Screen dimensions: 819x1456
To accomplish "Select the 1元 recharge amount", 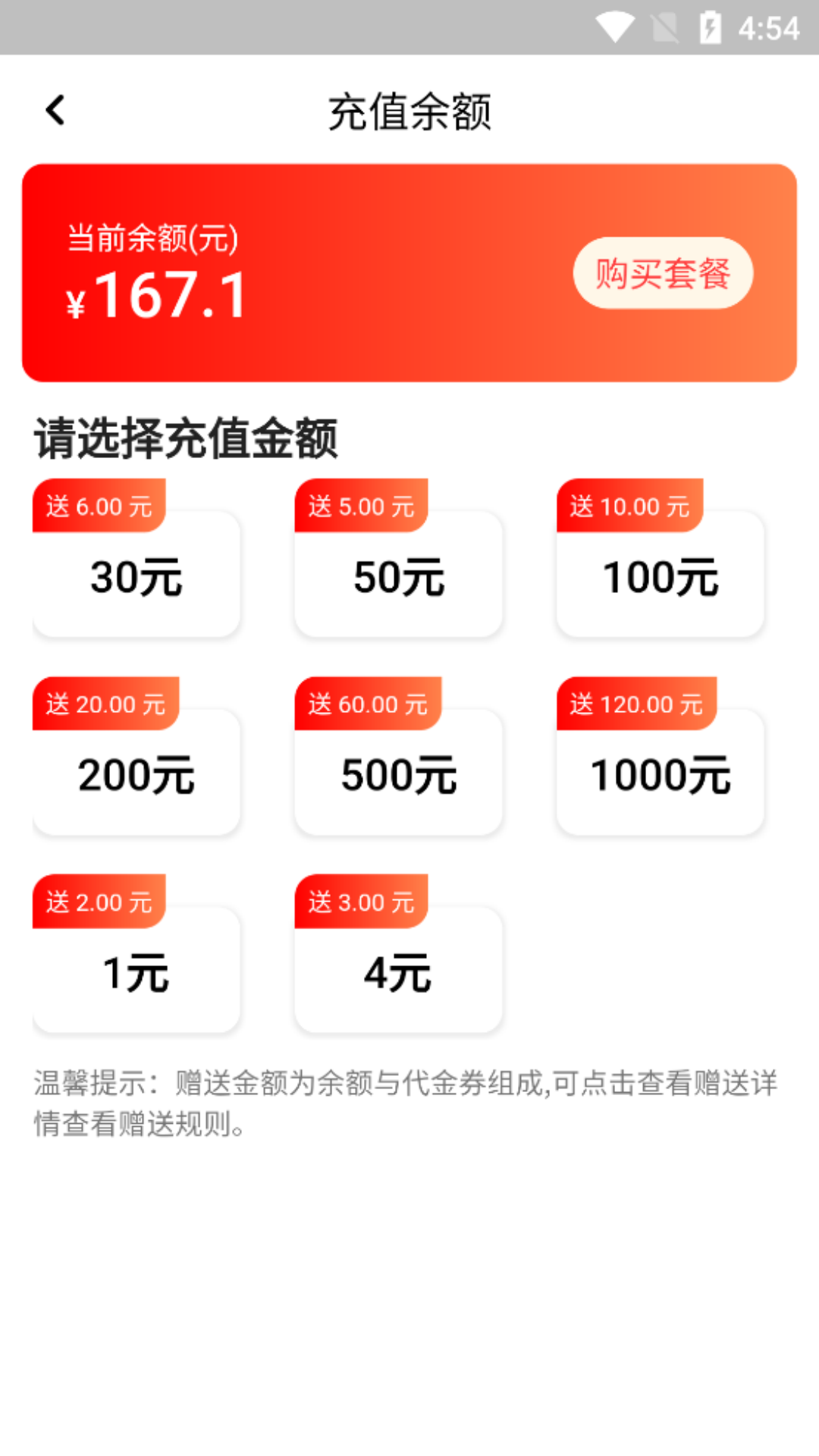I will click(x=136, y=972).
